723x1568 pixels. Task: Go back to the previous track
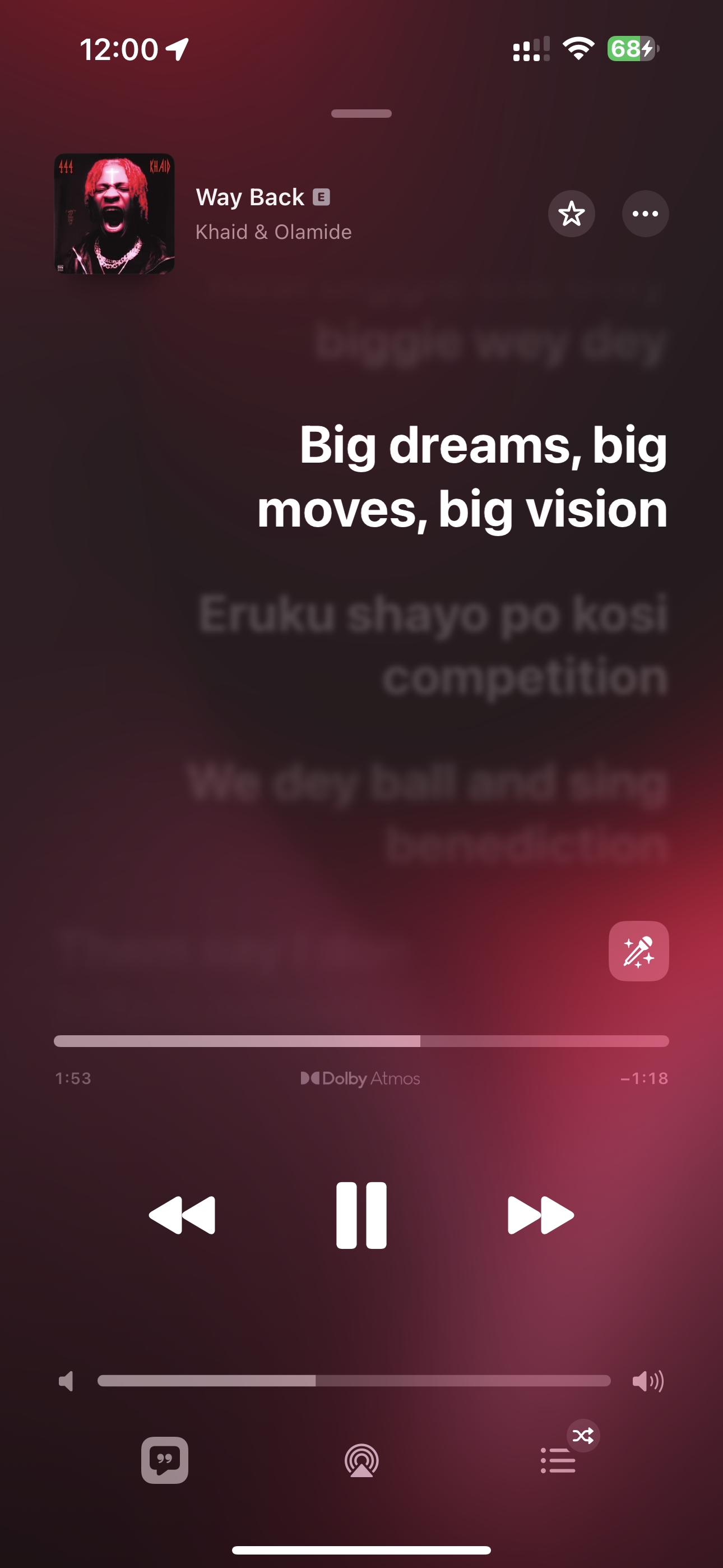[x=182, y=1215]
